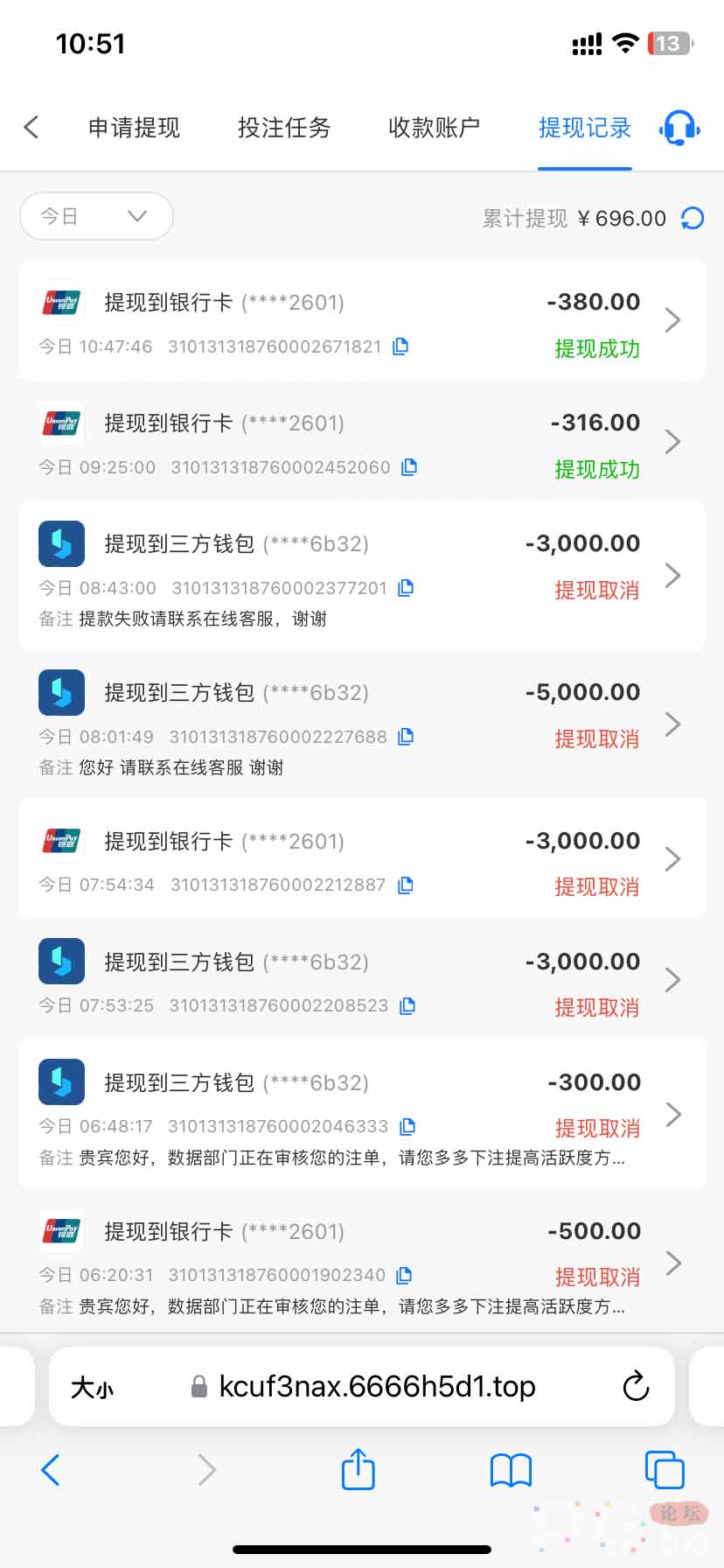Switch to the 投注任务 tab
Image resolution: width=724 pixels, height=1568 pixels.
284,128
